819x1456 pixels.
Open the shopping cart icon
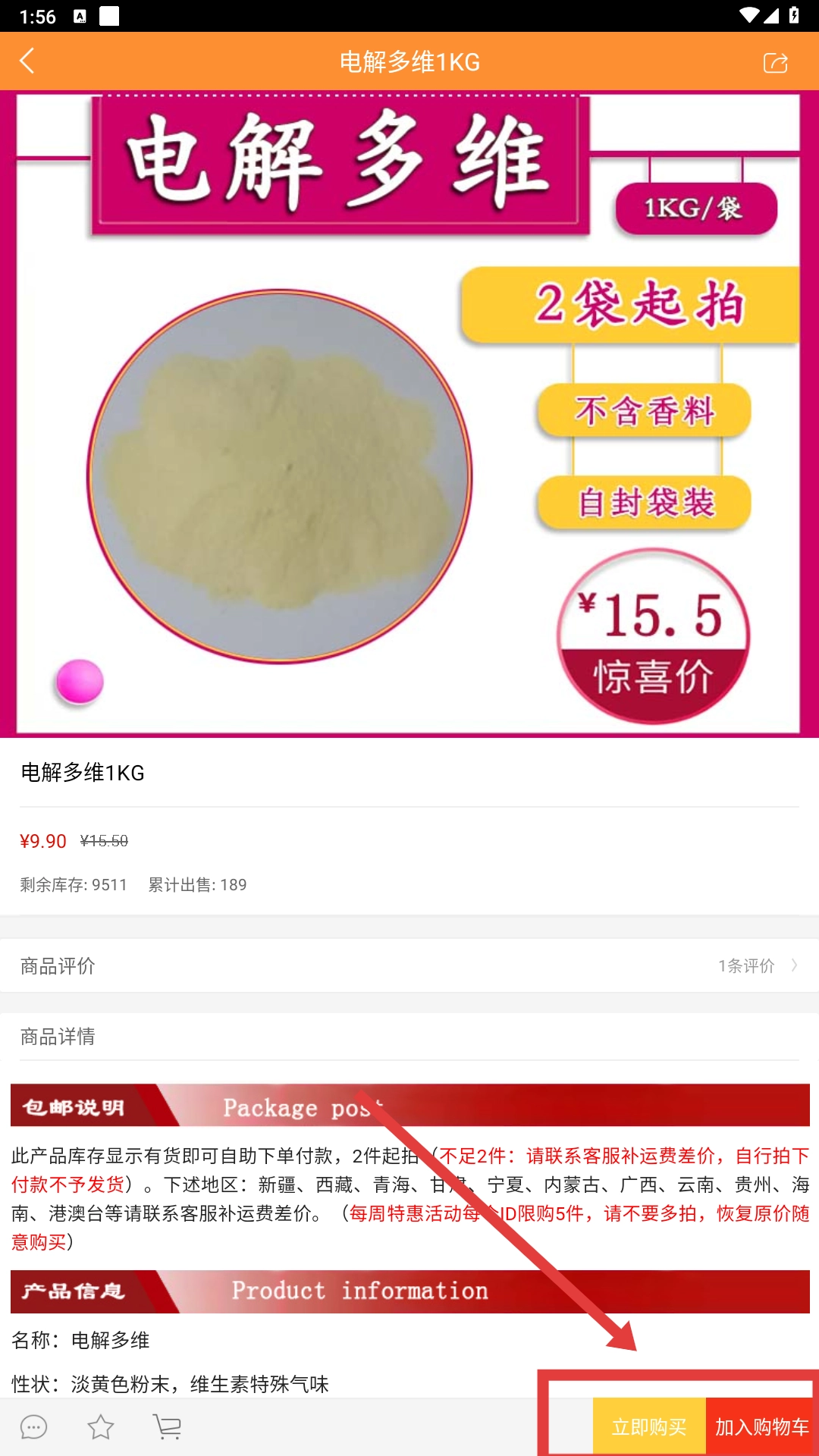click(167, 1427)
